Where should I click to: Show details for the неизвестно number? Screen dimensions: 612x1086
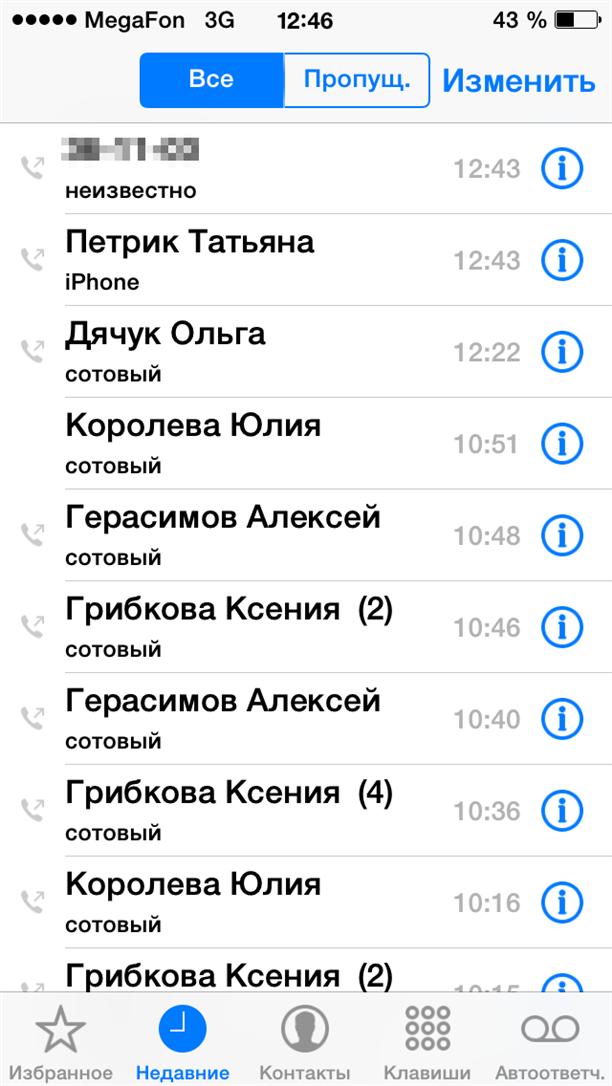562,169
